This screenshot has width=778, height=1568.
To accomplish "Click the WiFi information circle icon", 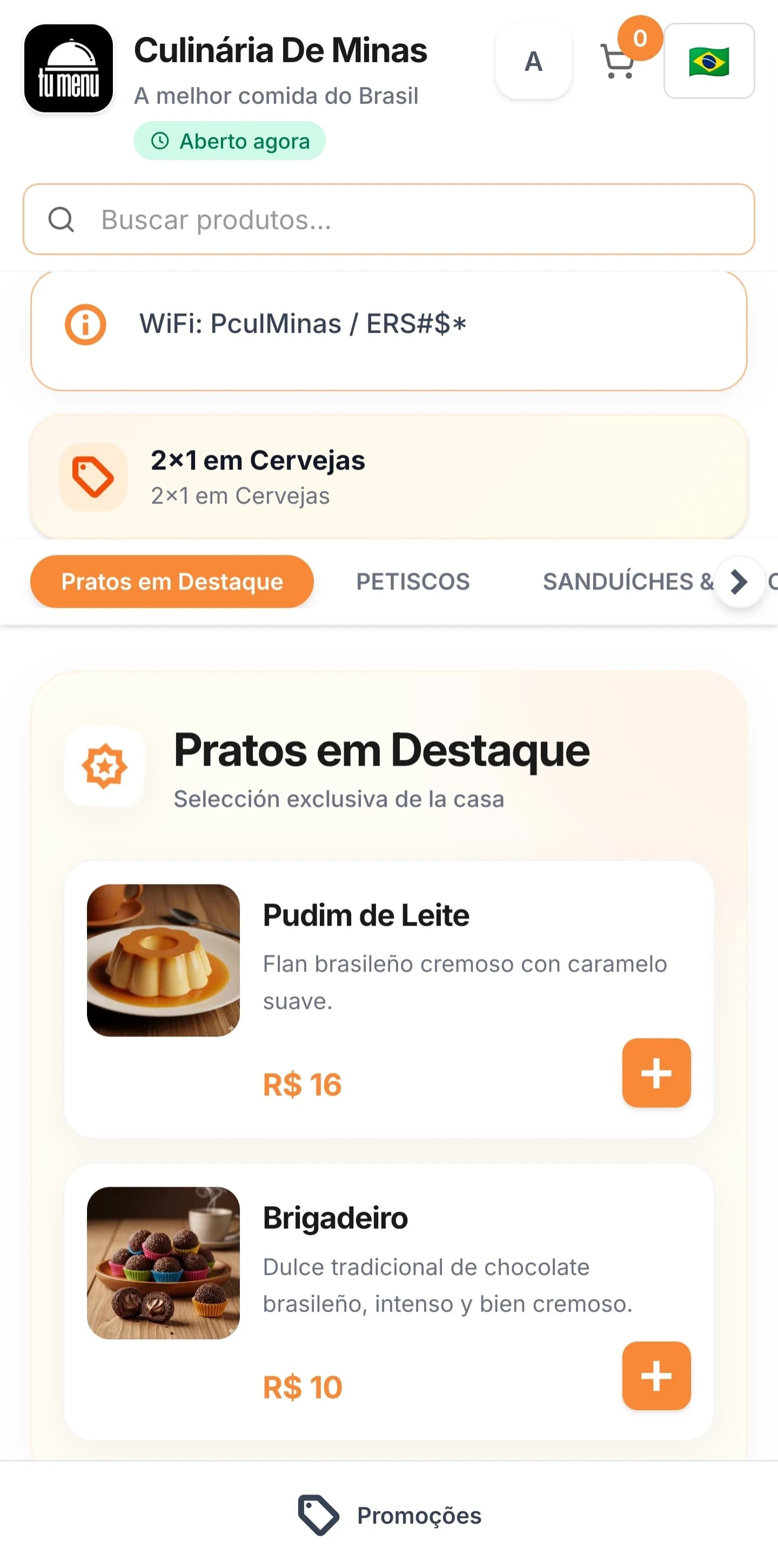I will pos(86,324).
